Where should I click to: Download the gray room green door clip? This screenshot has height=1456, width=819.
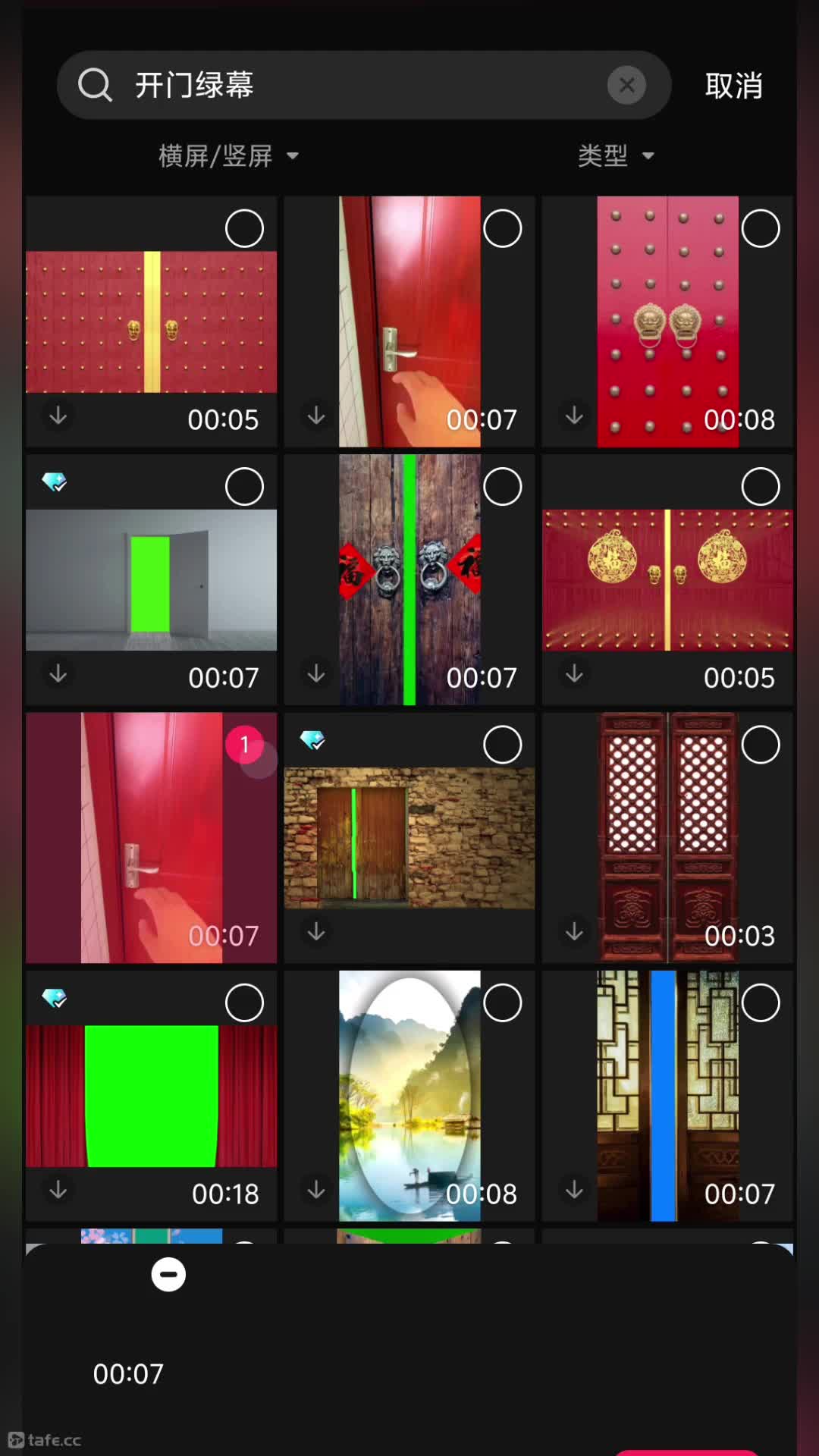pyautogui.click(x=58, y=674)
